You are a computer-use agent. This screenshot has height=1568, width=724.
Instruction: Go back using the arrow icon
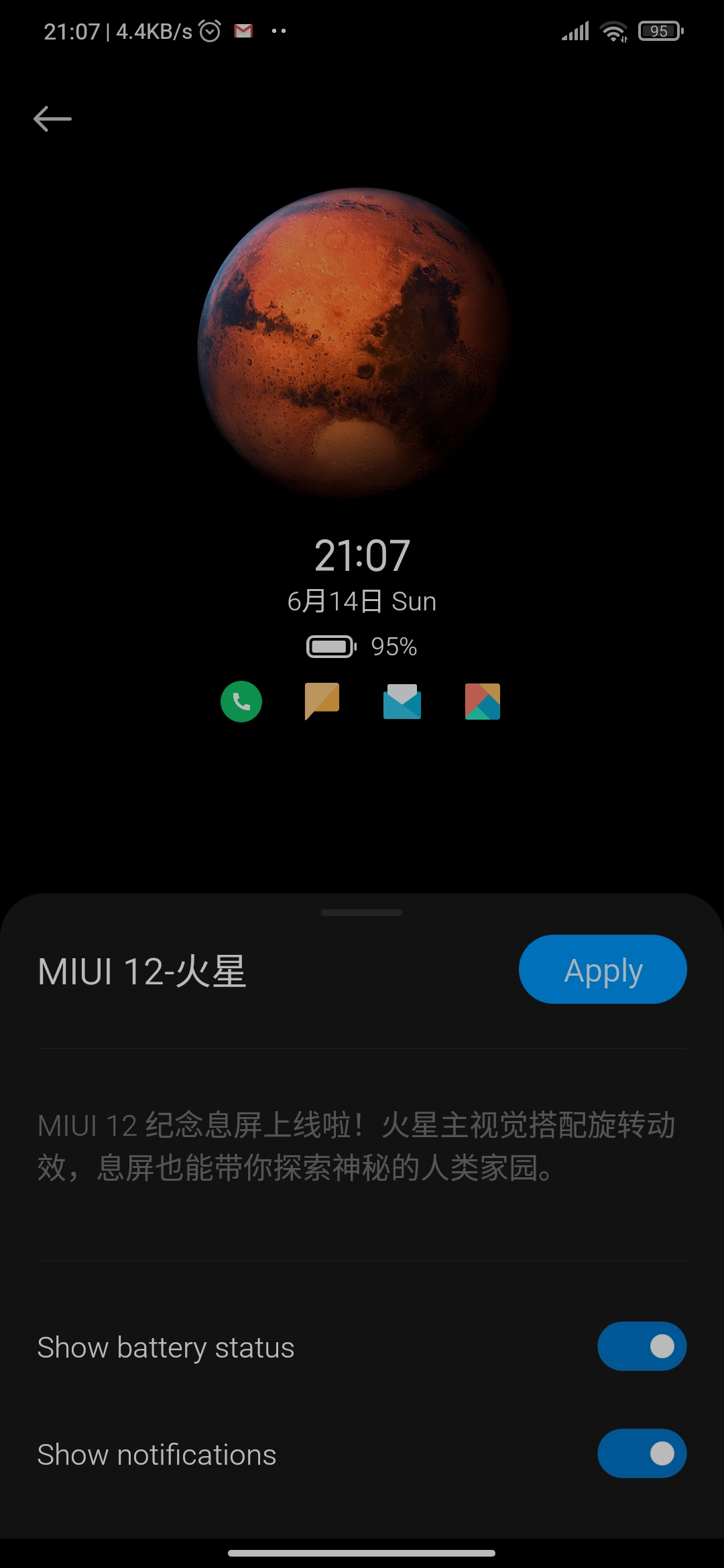coord(52,119)
